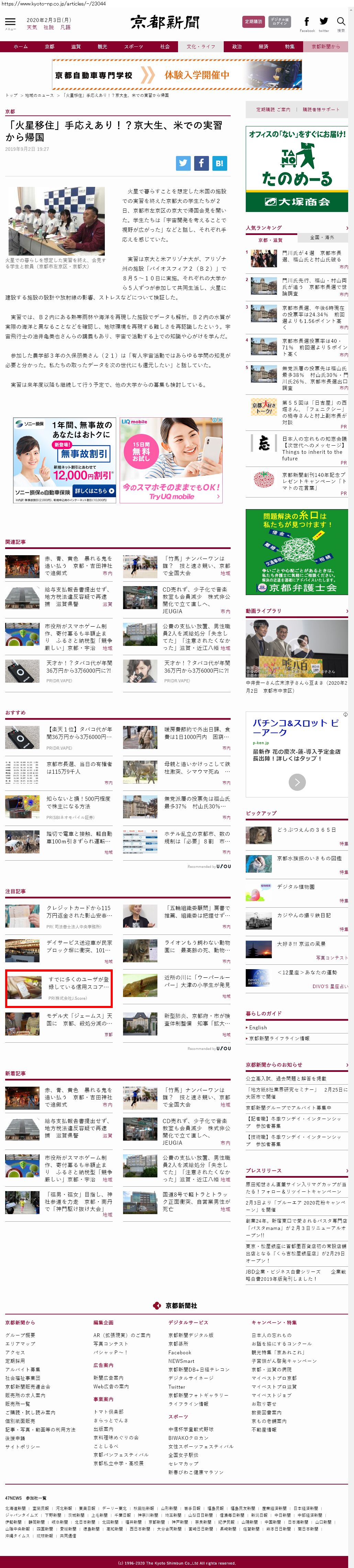Tap the 定期購読 subscription button
The image size is (354, 1568).
tap(253, 22)
